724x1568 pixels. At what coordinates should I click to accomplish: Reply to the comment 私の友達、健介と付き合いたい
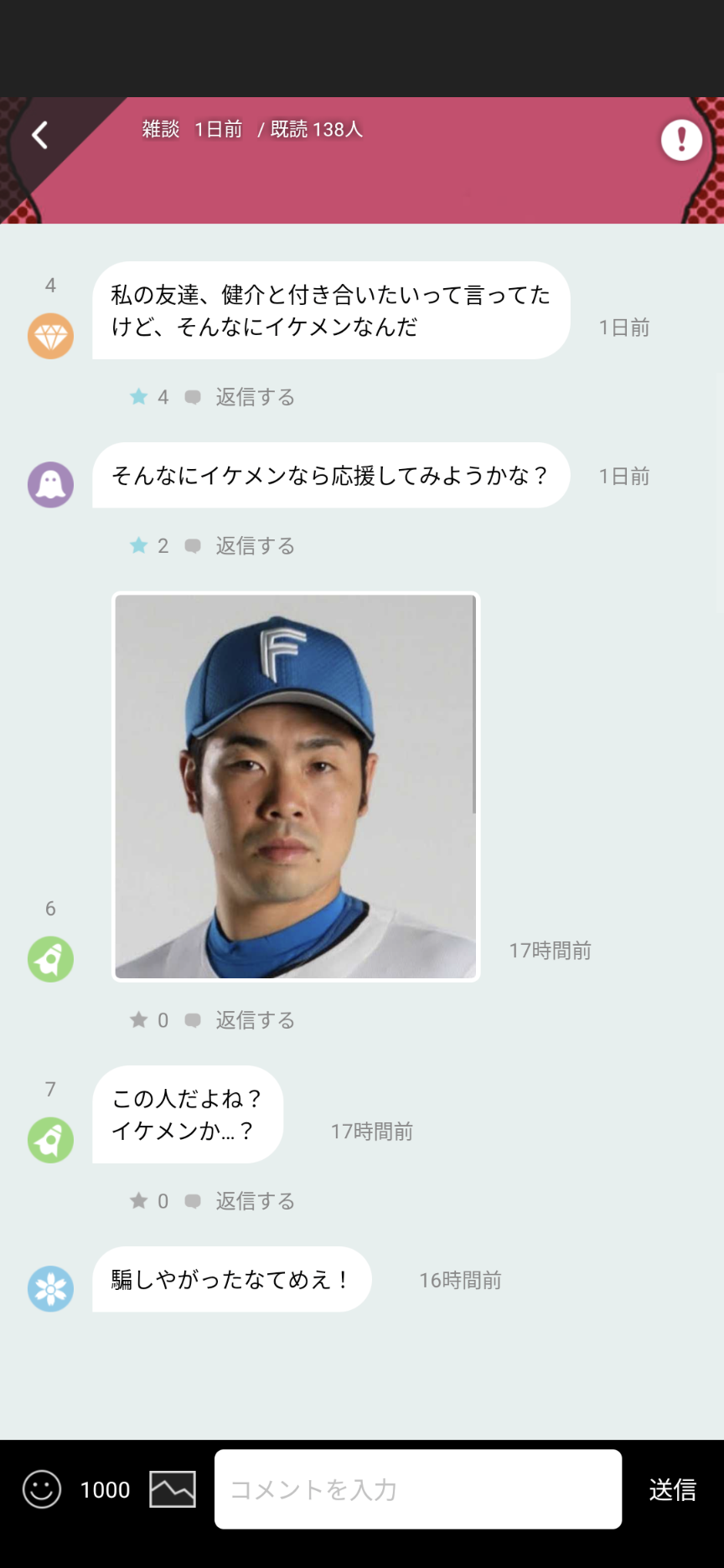[255, 397]
